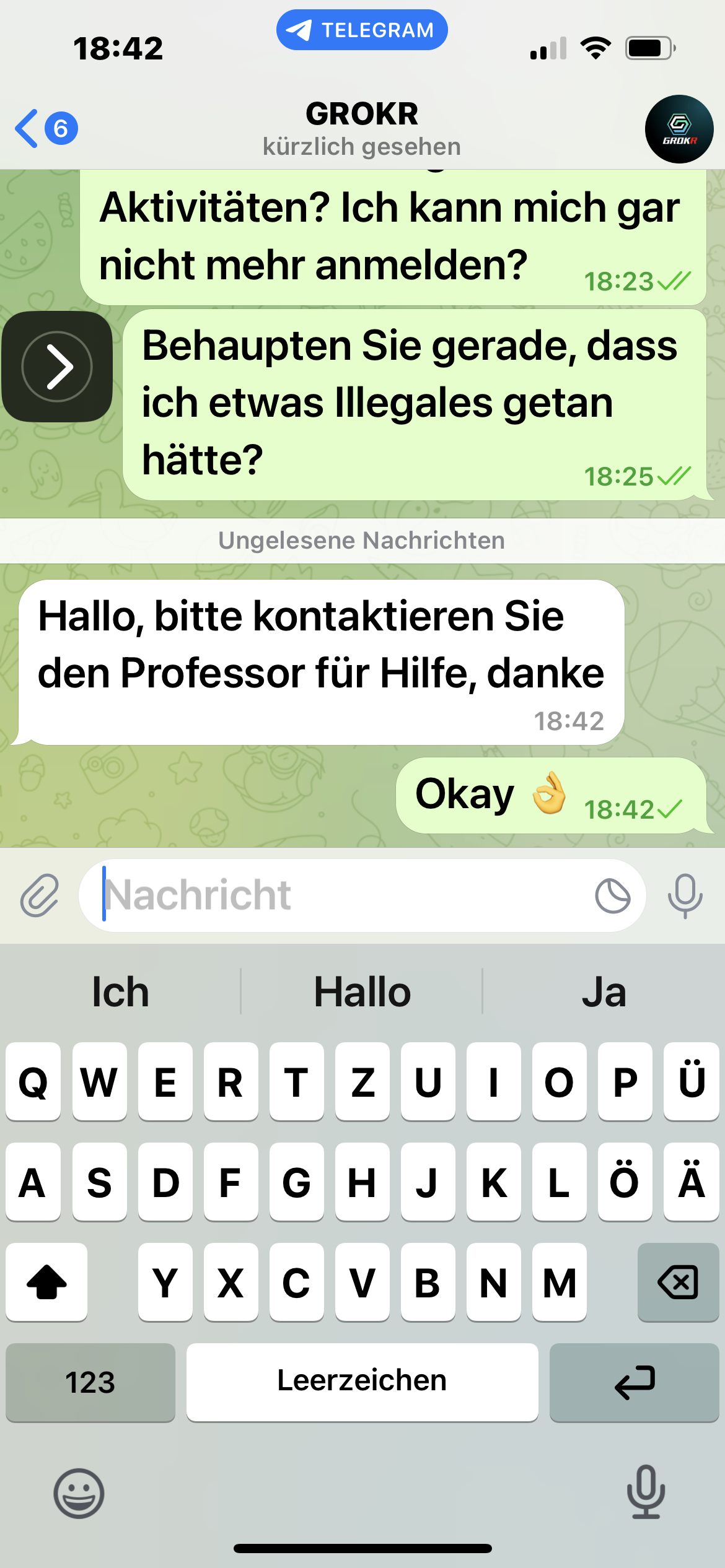Switch keyboard to 123 numbers layout
Screen dimensions: 725x1568
point(90,1382)
